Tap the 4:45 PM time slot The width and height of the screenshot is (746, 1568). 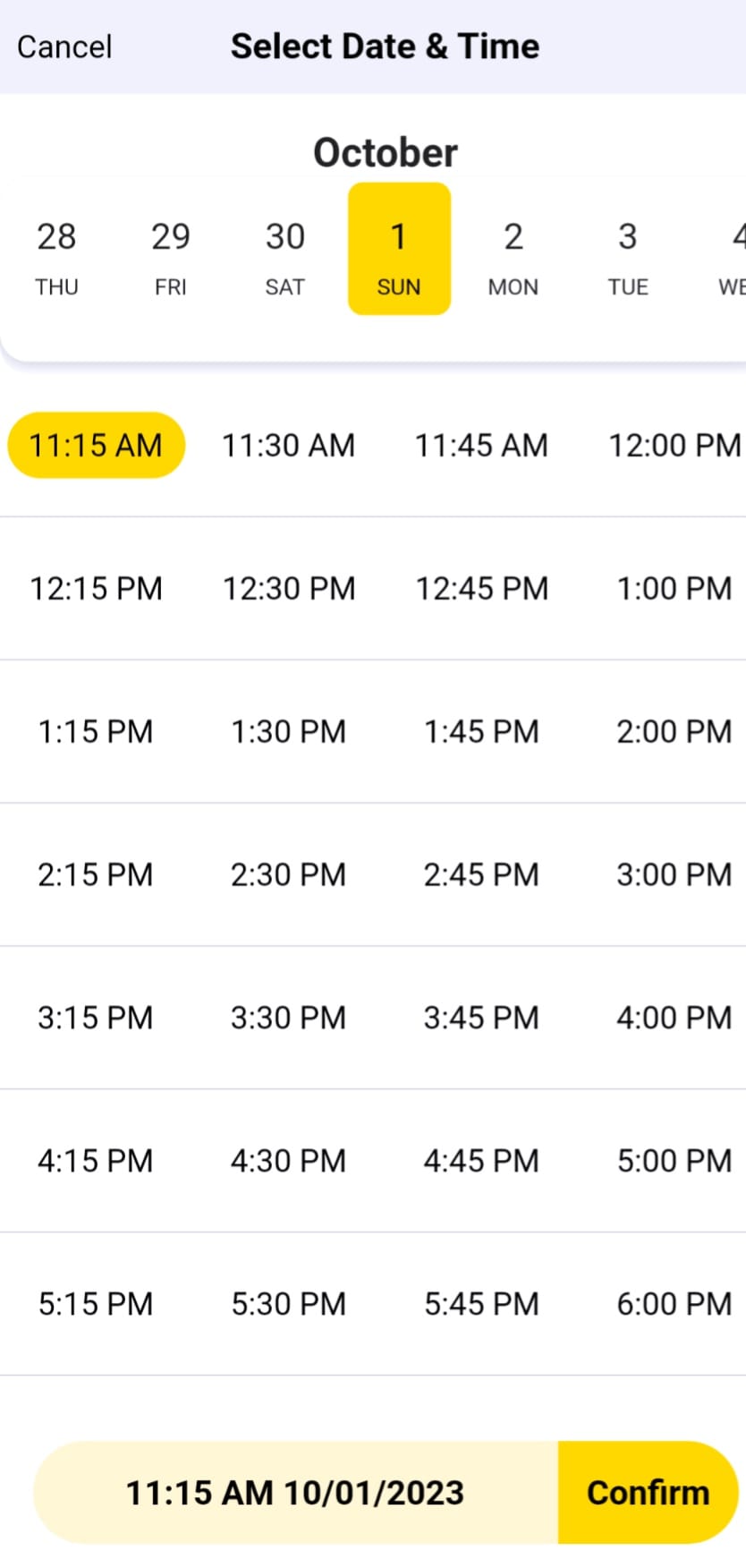point(481,1161)
